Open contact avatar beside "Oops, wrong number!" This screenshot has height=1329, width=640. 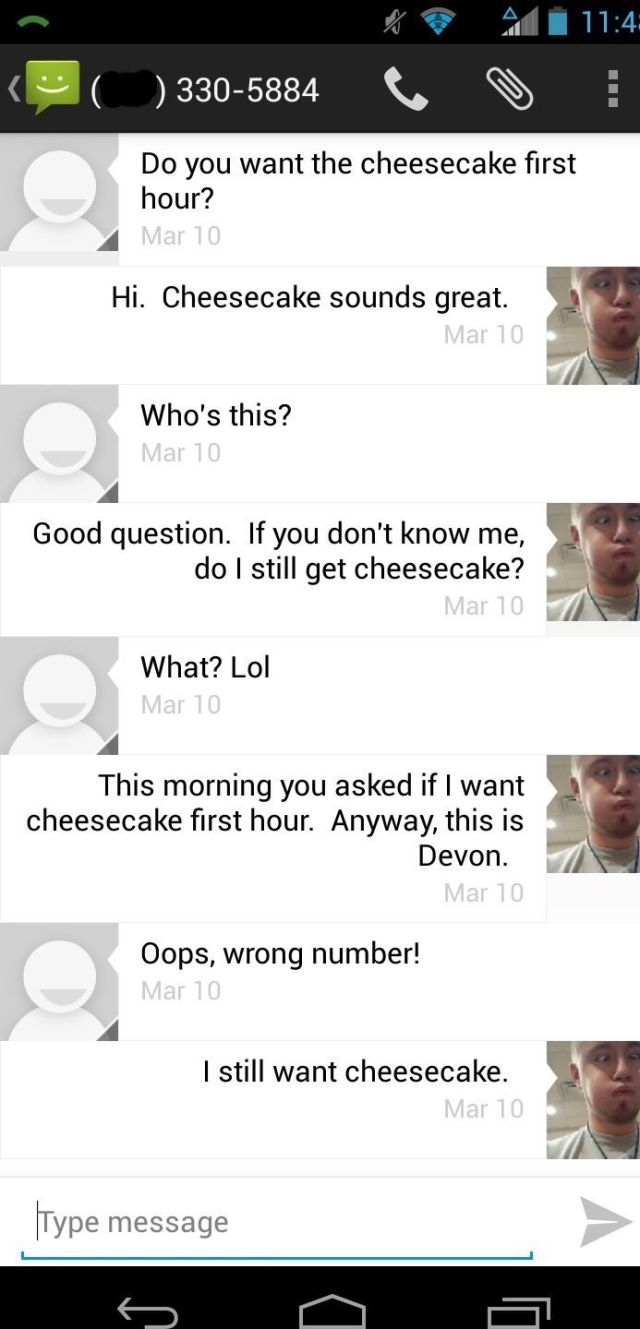(x=59, y=981)
